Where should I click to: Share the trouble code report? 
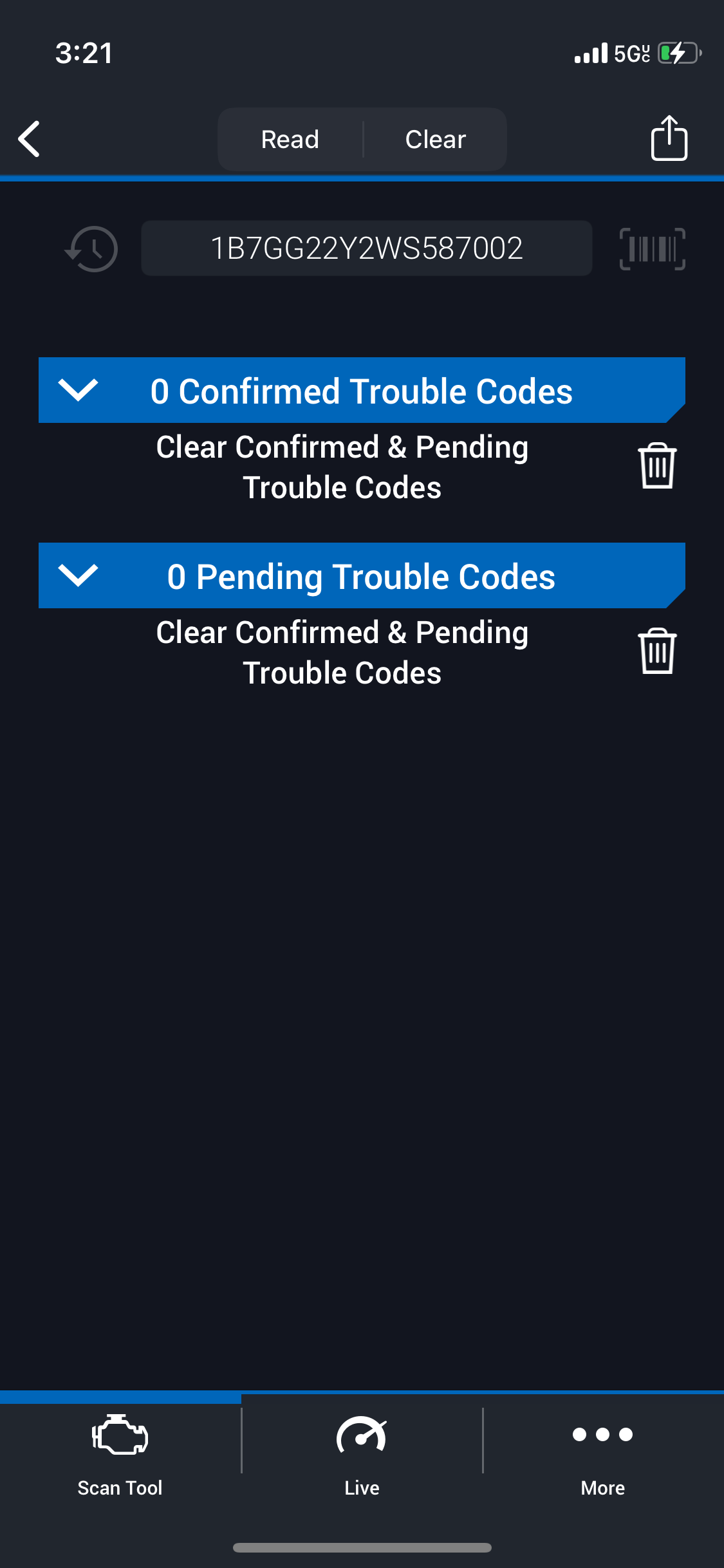tap(669, 138)
